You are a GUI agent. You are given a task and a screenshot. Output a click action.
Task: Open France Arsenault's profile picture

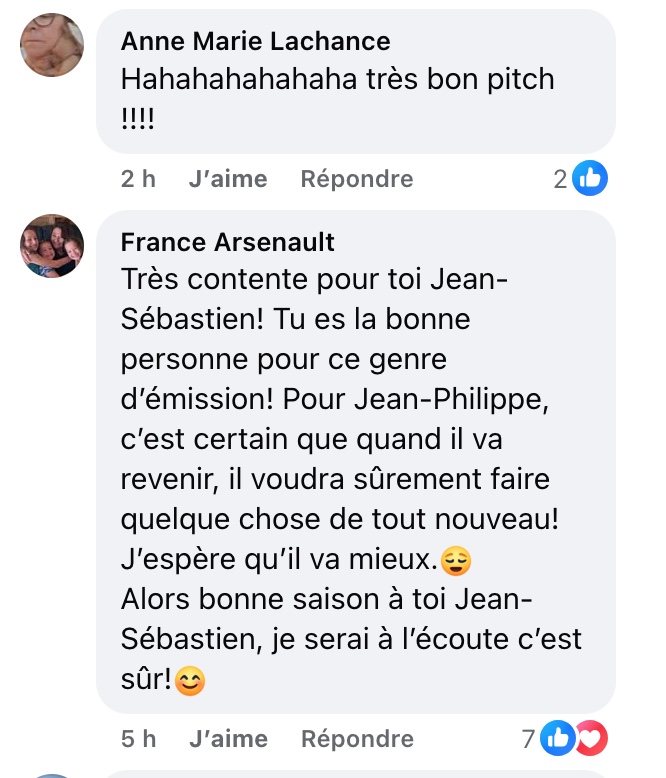(52, 246)
